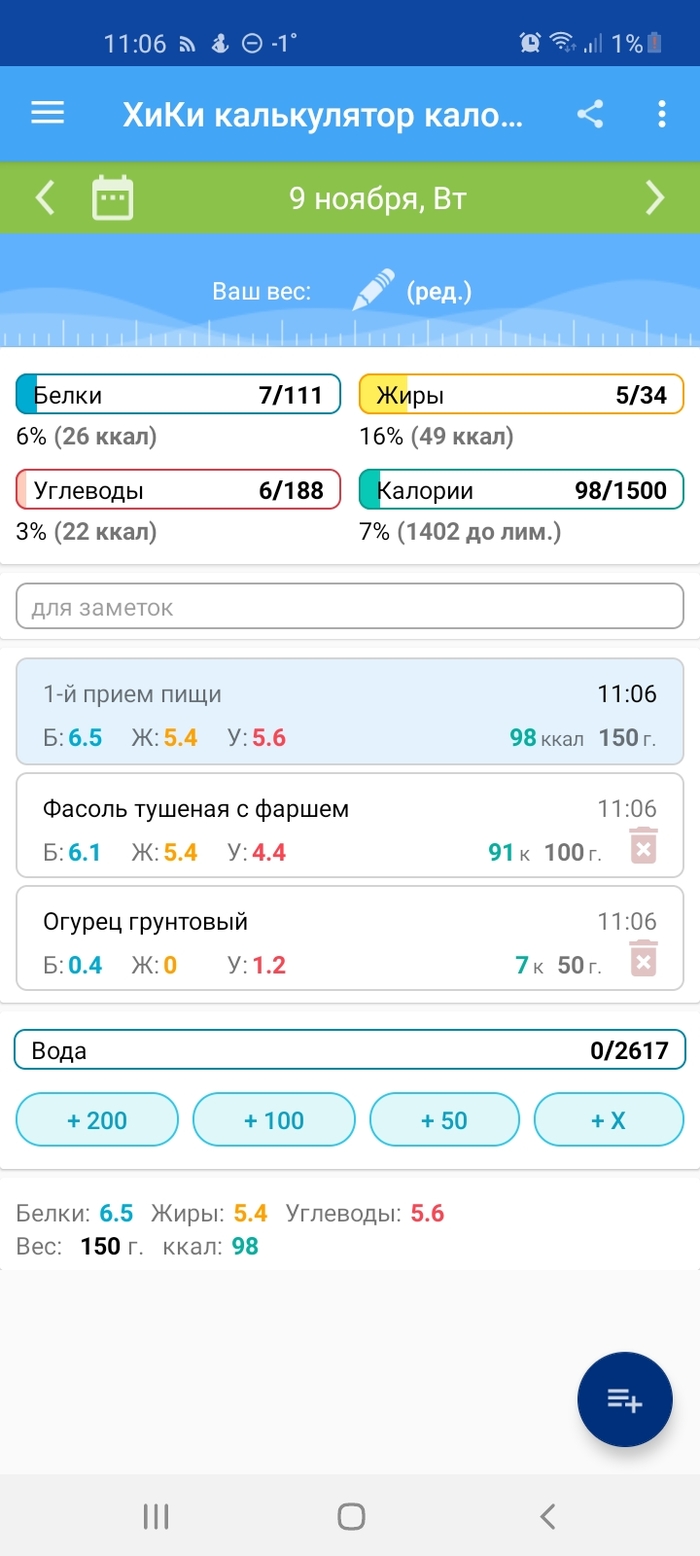Open «Фасоль тушеная с фаршем» entry

click(300, 829)
